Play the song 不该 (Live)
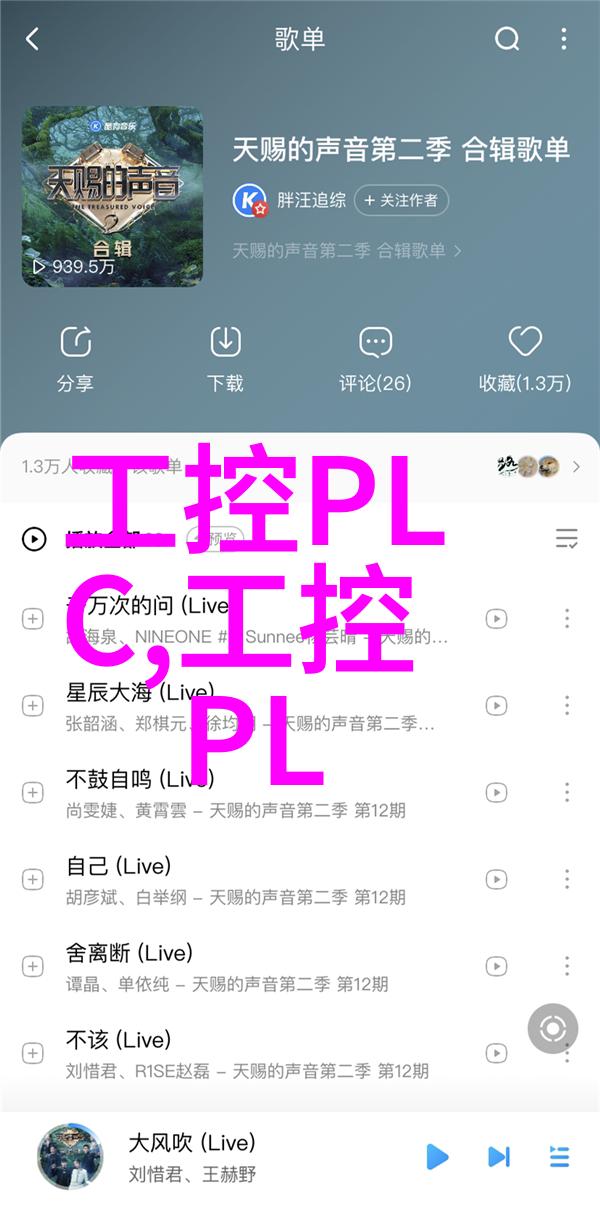Viewport: 600px width, 1210px height. coord(250,1053)
